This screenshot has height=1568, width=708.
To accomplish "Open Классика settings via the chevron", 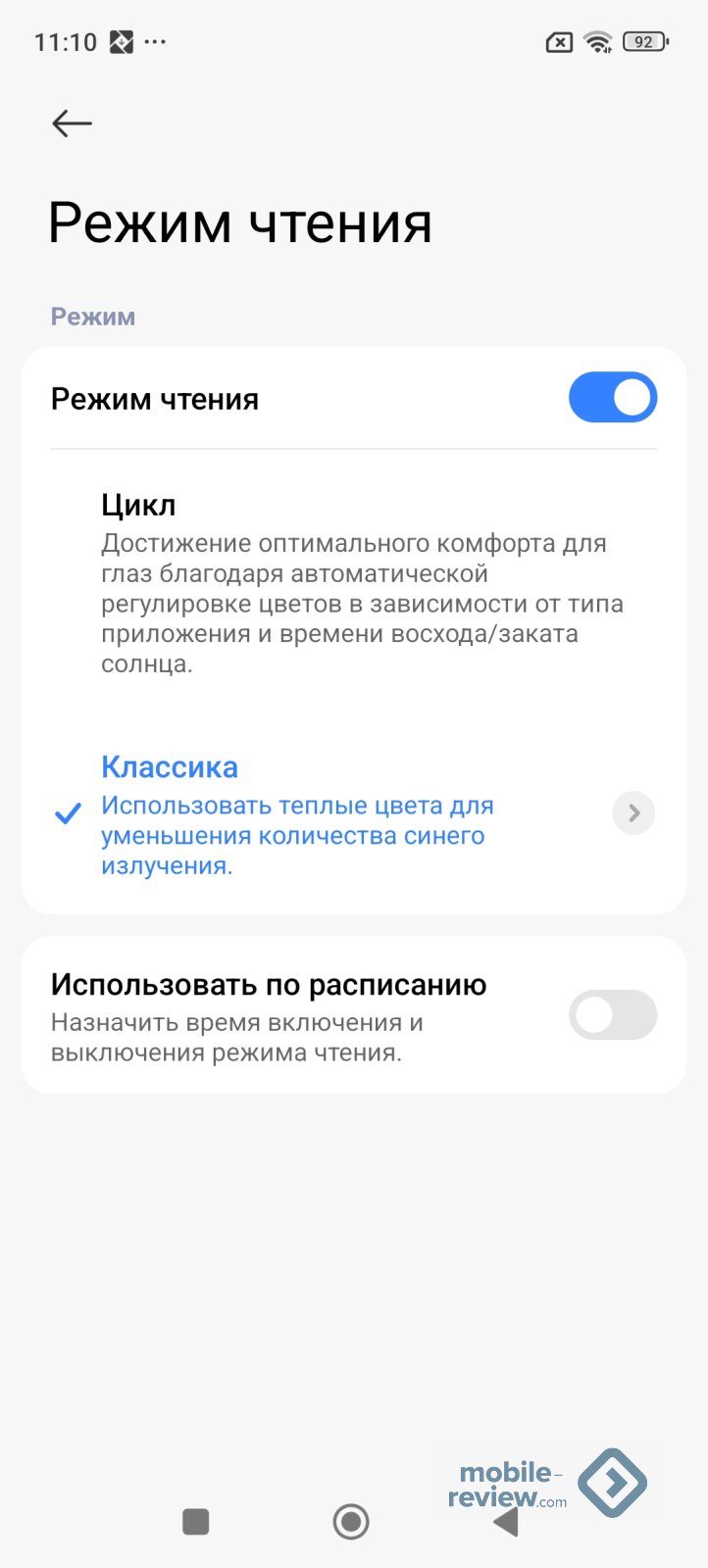I will (x=633, y=813).
